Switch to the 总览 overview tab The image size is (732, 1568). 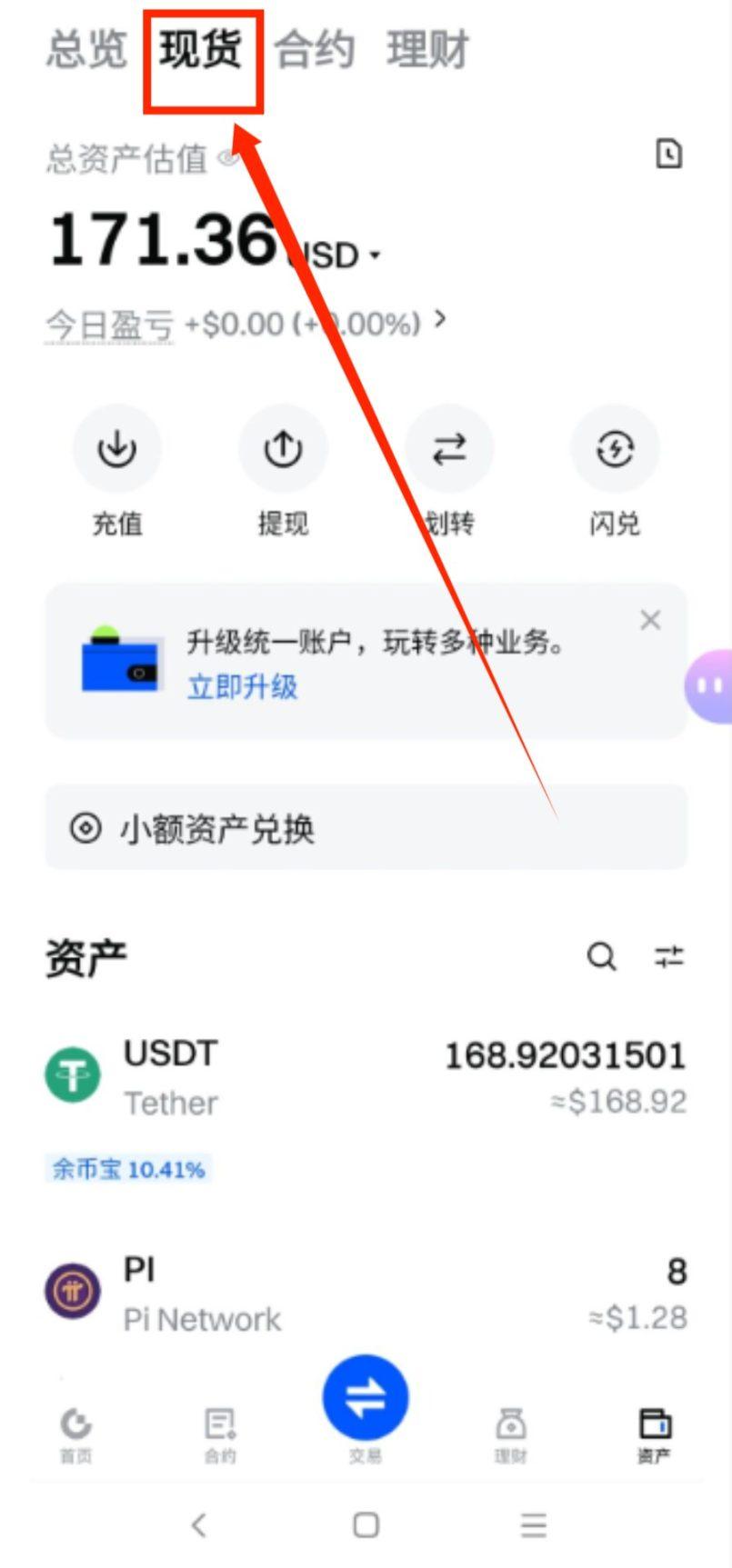[86, 49]
